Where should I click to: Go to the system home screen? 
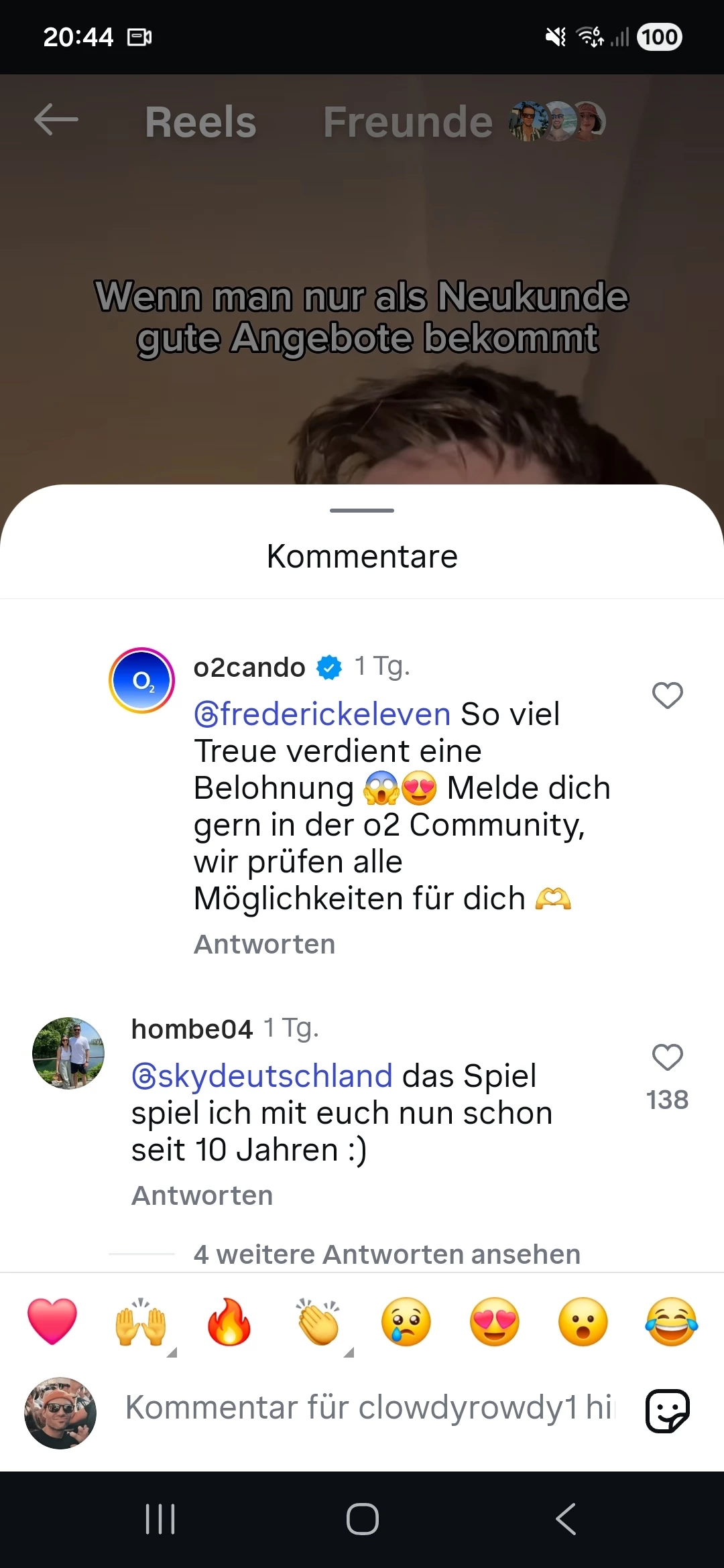(x=362, y=1519)
